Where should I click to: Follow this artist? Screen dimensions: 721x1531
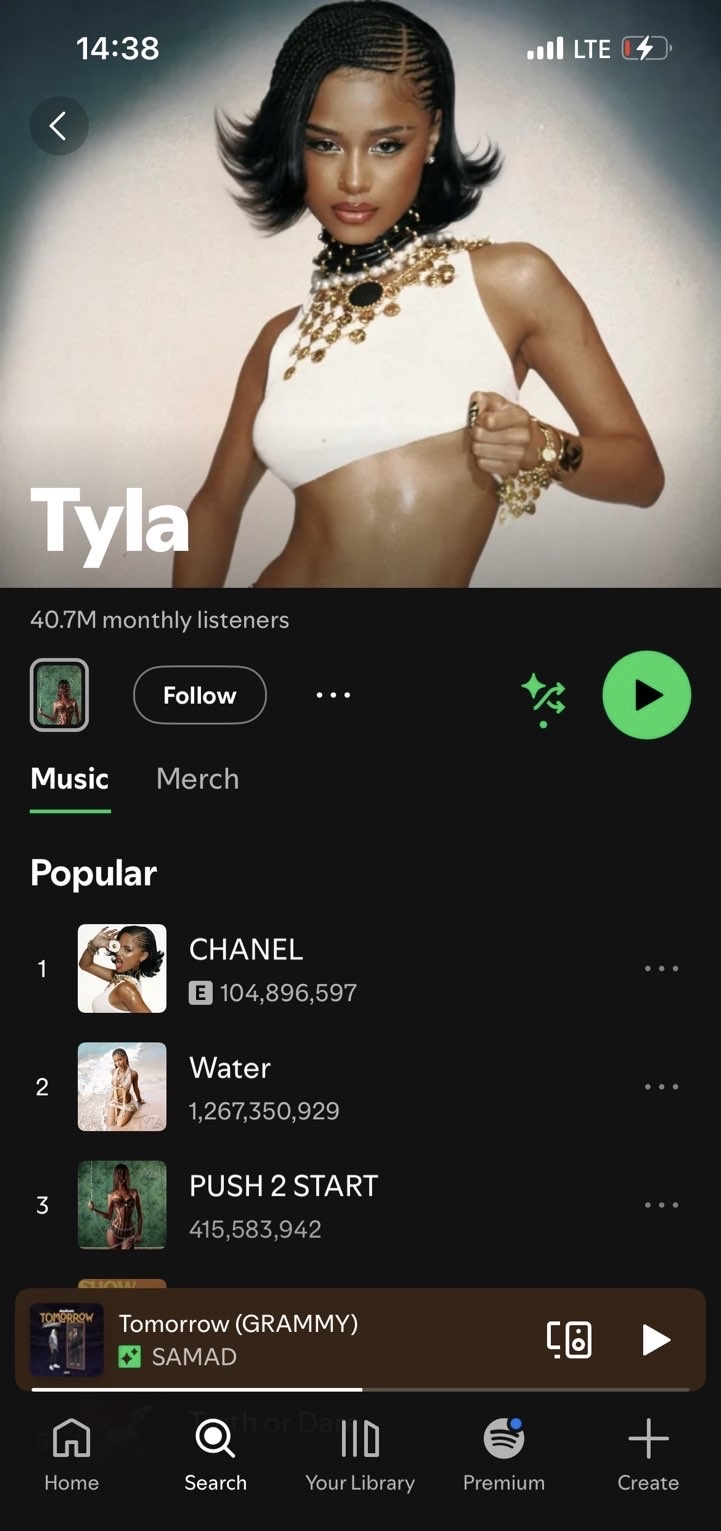click(x=200, y=695)
